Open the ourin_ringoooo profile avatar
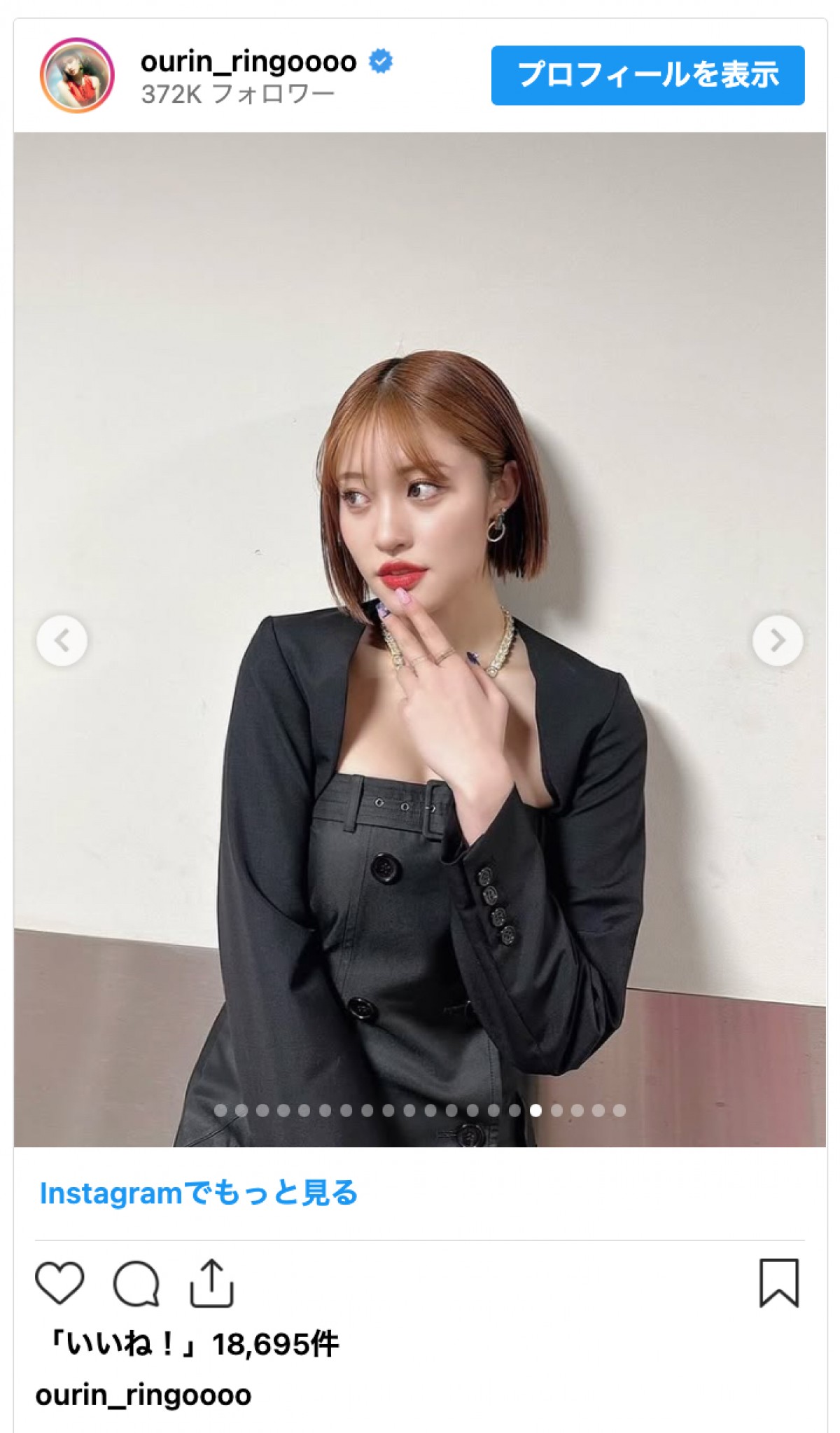The image size is (840, 1433). pos(77,75)
